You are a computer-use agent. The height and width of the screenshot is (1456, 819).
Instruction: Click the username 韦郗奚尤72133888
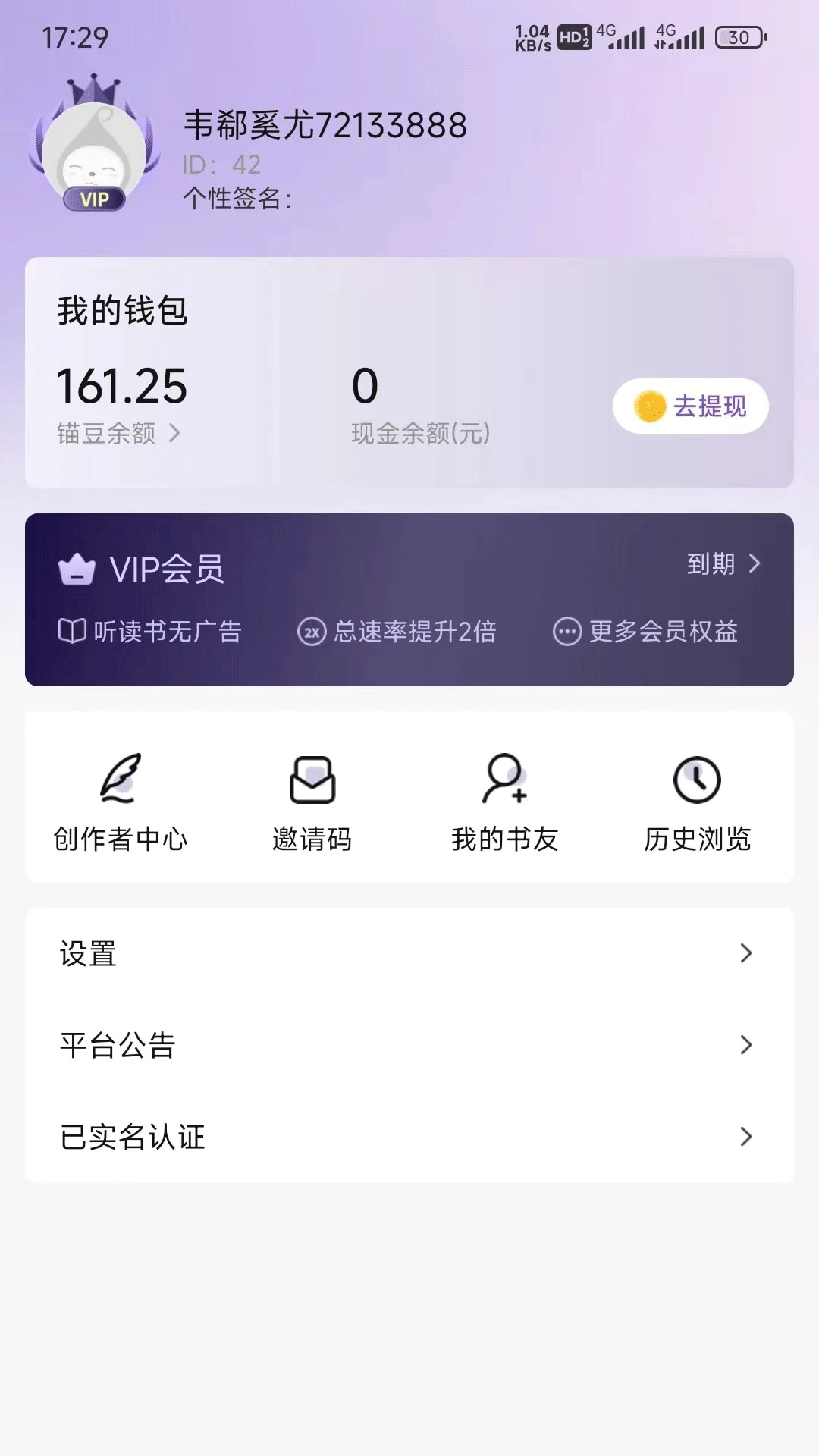pos(325,125)
